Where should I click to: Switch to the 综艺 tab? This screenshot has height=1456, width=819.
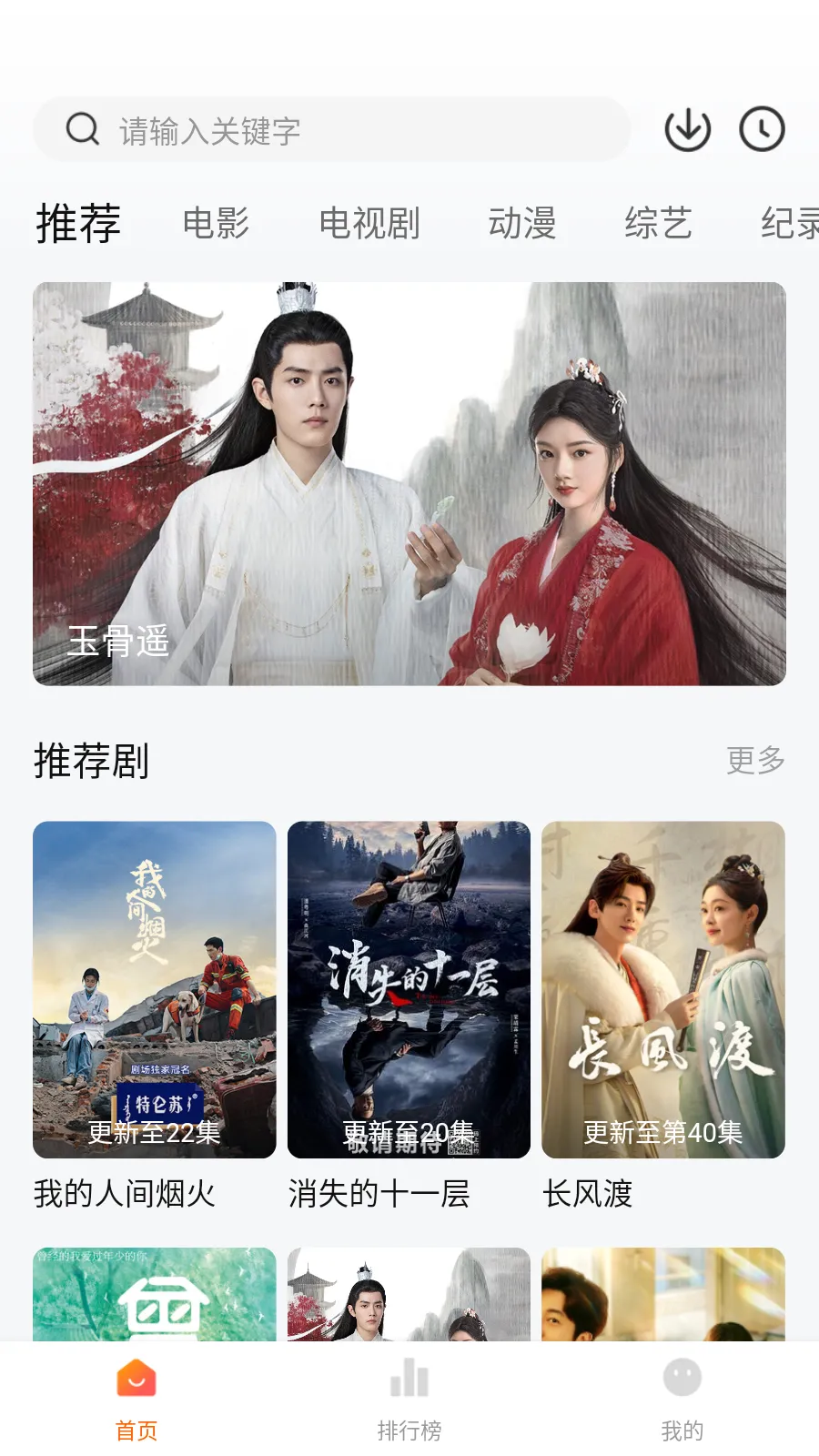(658, 223)
